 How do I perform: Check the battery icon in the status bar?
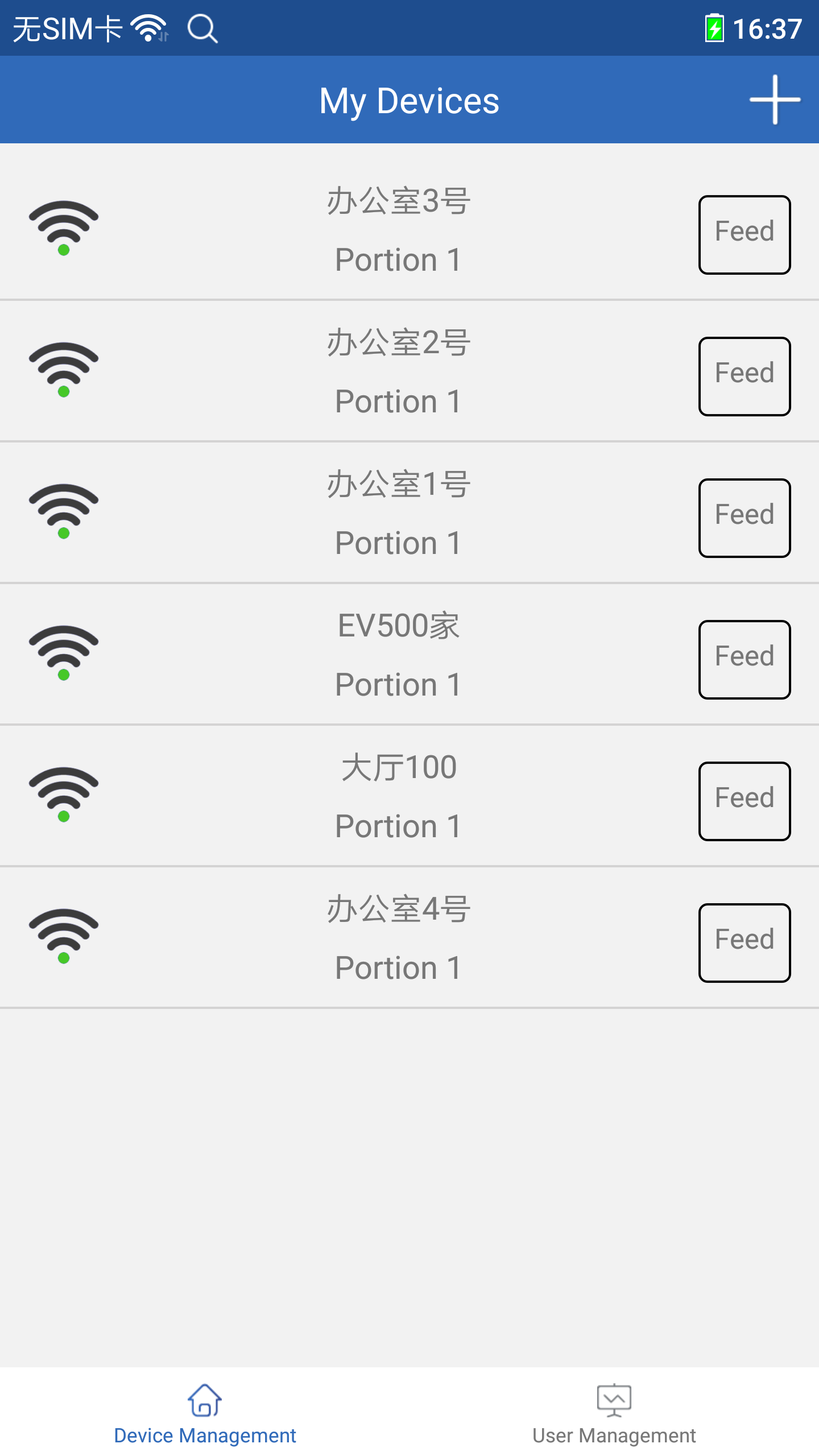(x=715, y=28)
